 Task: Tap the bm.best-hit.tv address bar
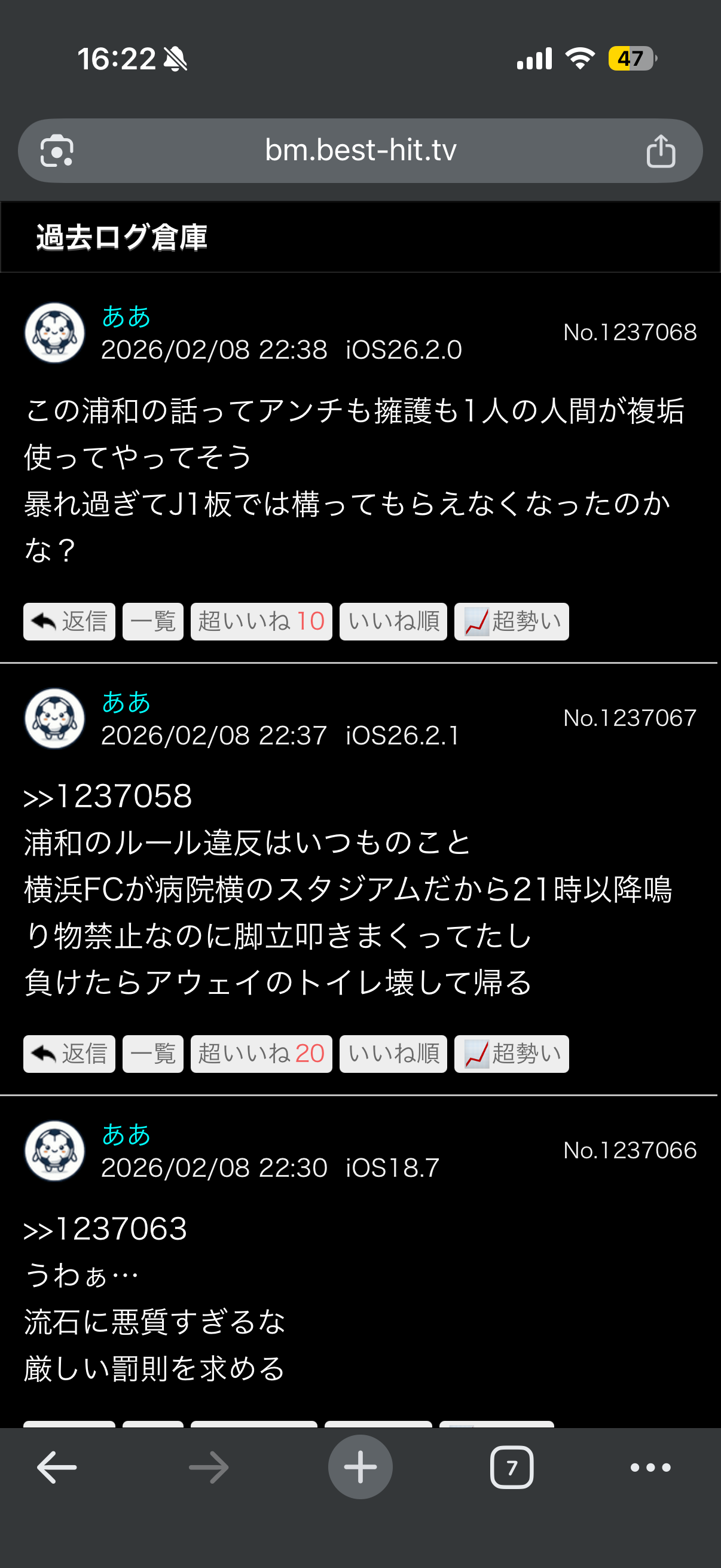[360, 150]
